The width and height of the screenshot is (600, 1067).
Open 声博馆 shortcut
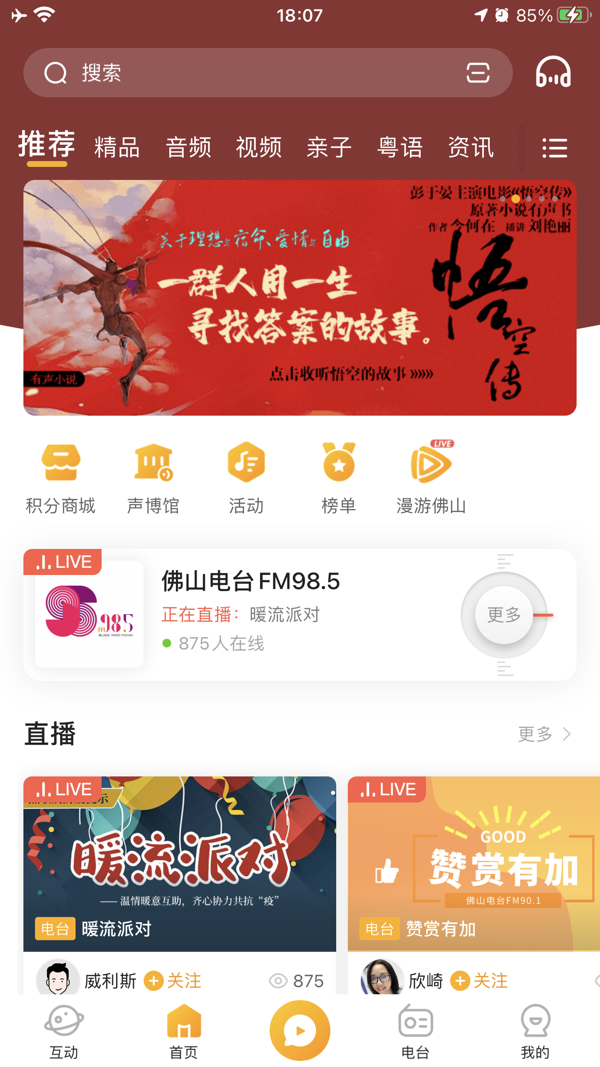(153, 479)
